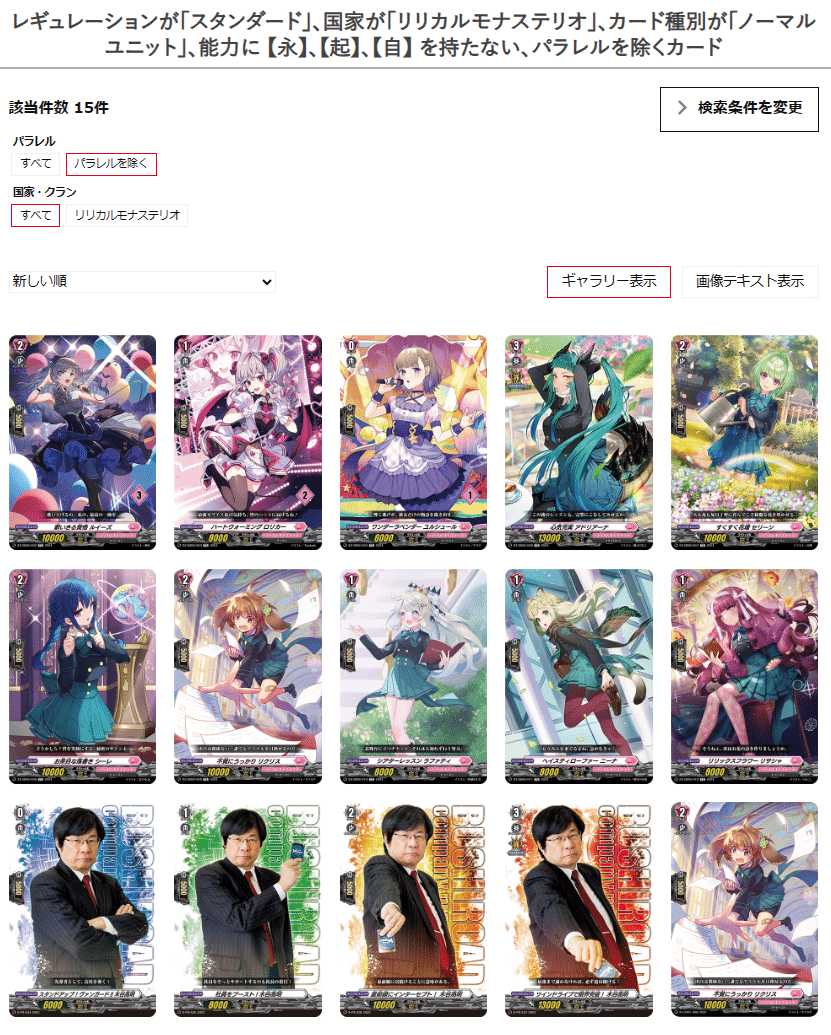This screenshot has height=1035, width=831.
Task: Switch to 画像テキスト表示 view
Action: coord(750,281)
